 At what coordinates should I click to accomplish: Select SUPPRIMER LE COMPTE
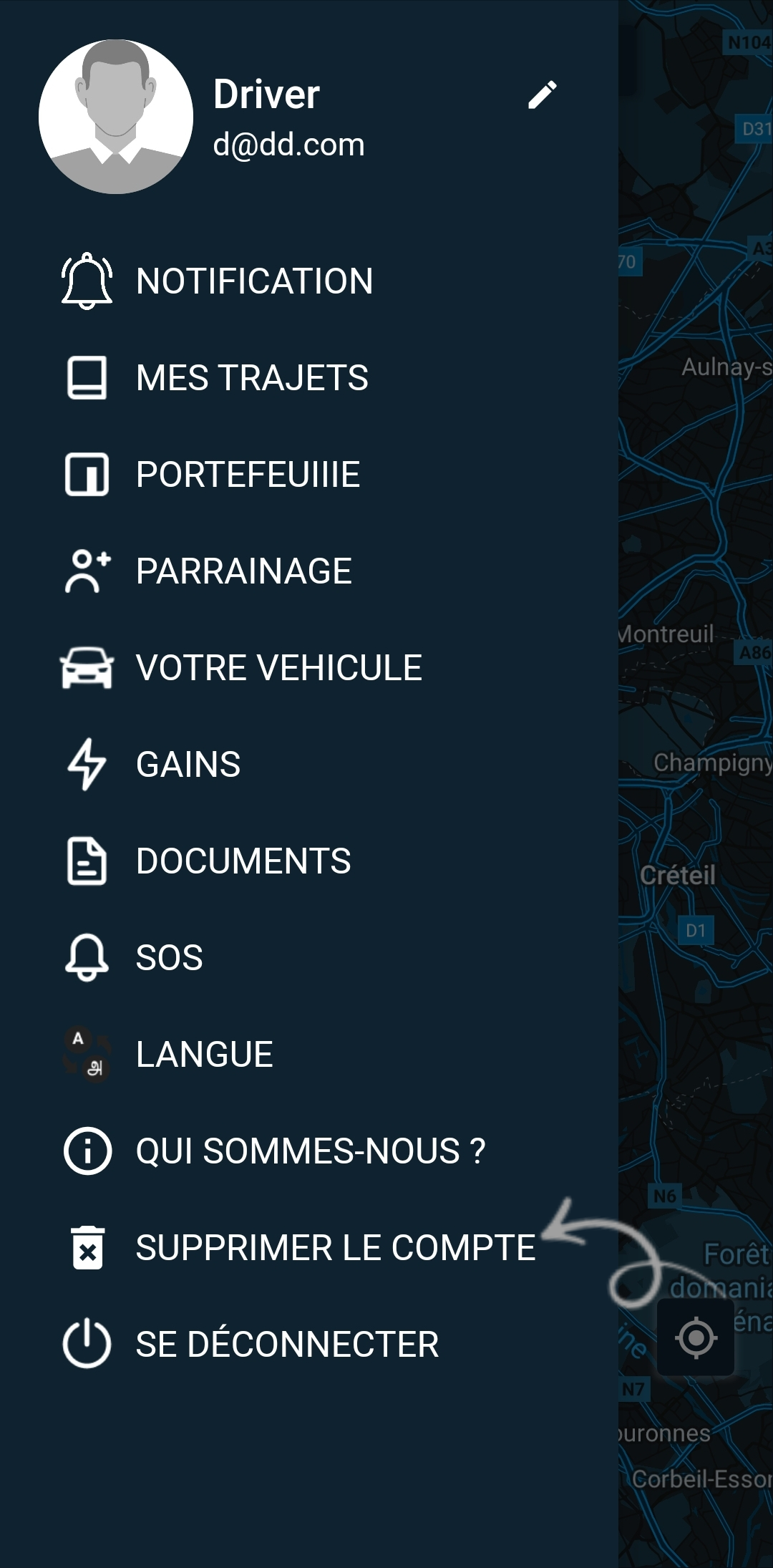point(335,1247)
